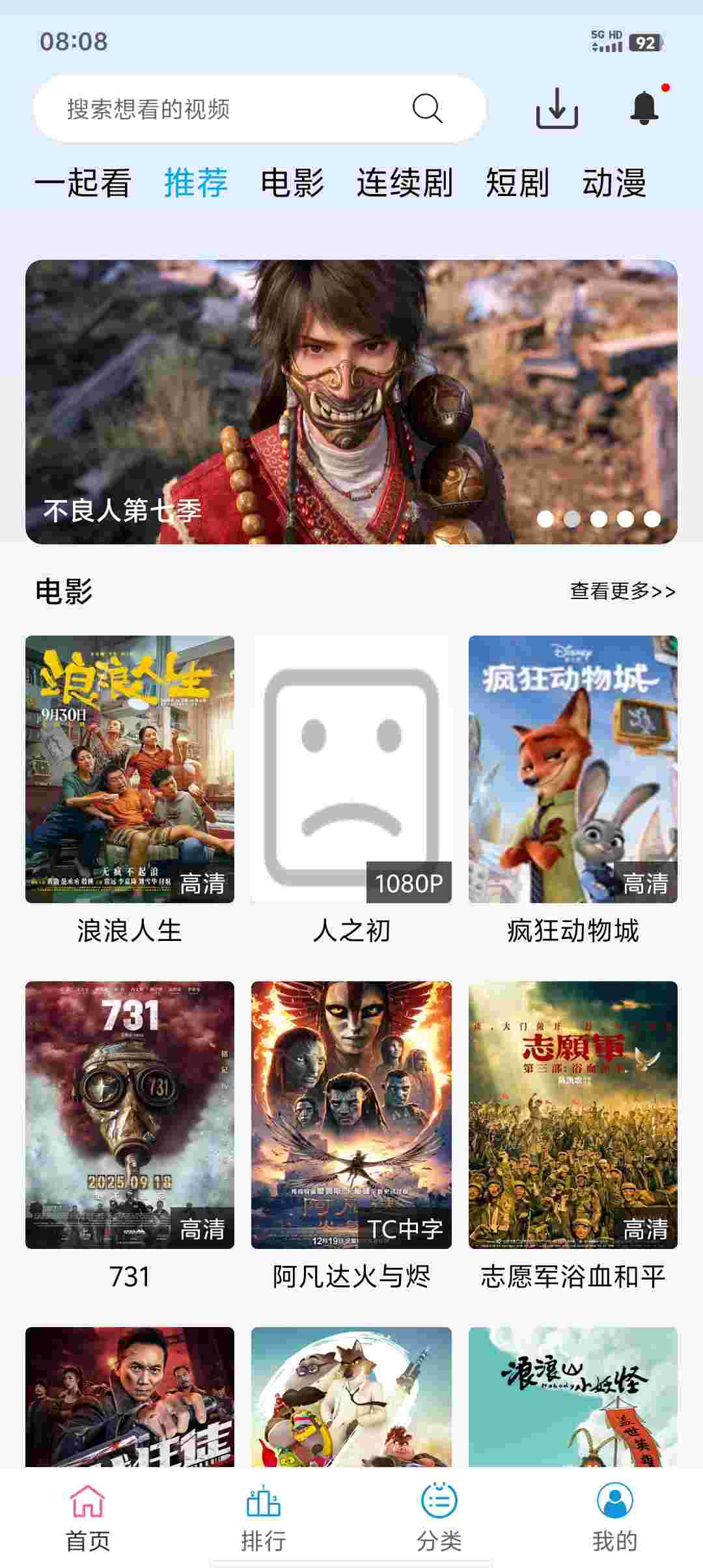Switch to the 电影 tab
Screen dimensions: 703x1568
coord(292,182)
